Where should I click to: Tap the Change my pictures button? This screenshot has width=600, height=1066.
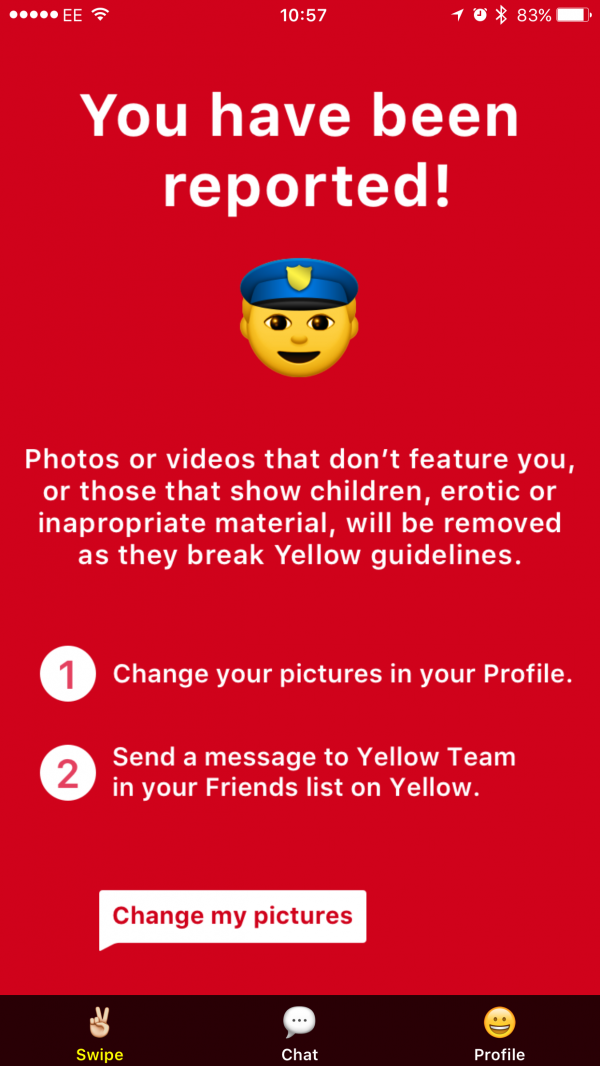[x=232, y=916]
